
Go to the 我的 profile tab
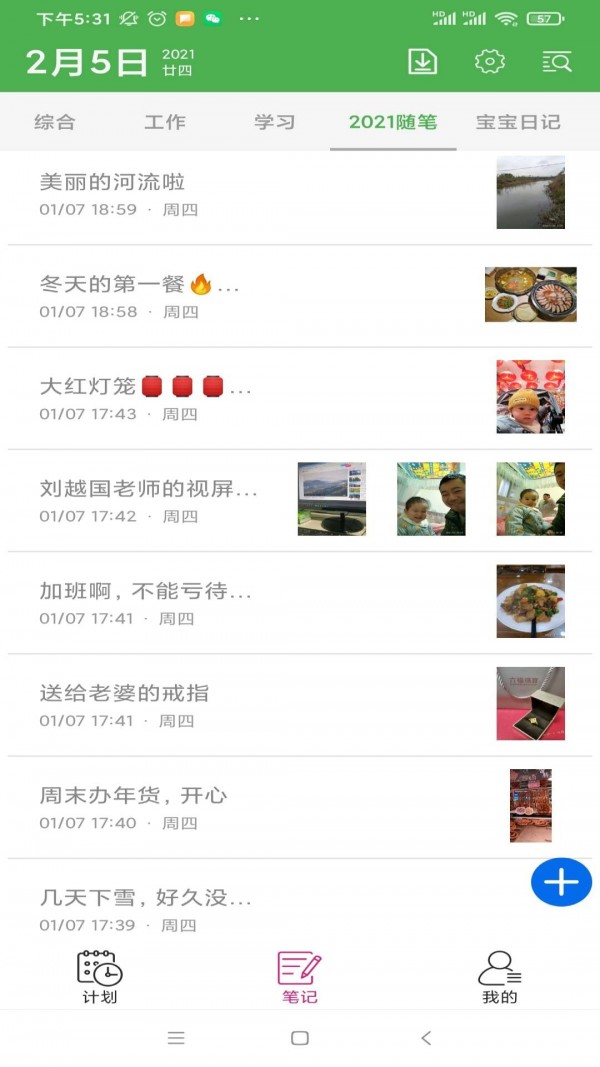pyautogui.click(x=499, y=978)
